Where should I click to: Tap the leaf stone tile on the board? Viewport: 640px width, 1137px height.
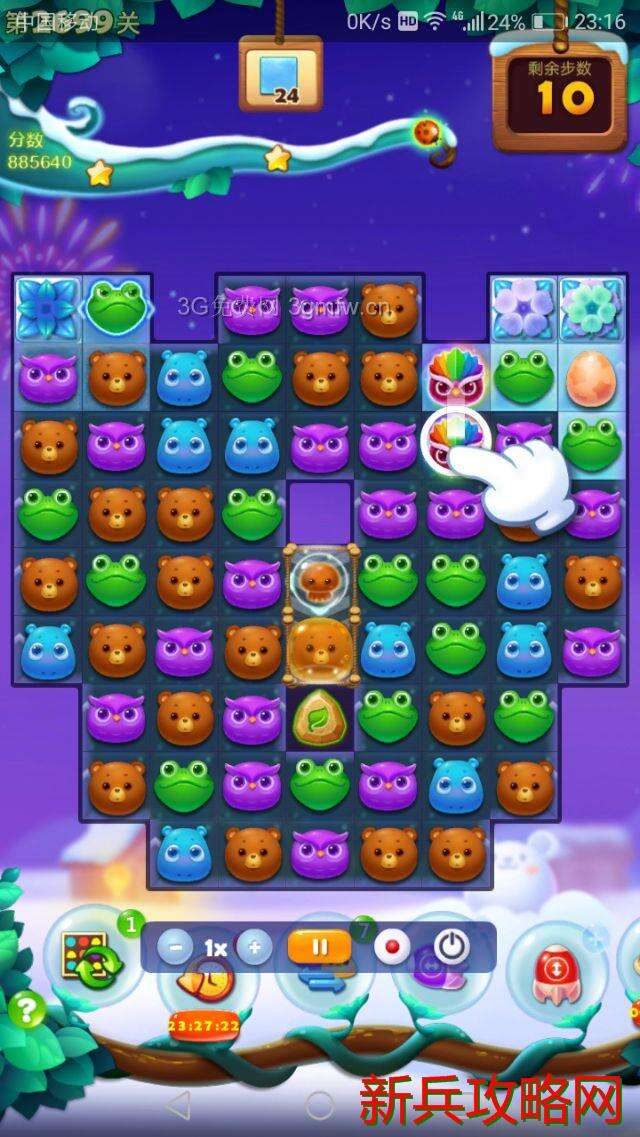(318, 716)
